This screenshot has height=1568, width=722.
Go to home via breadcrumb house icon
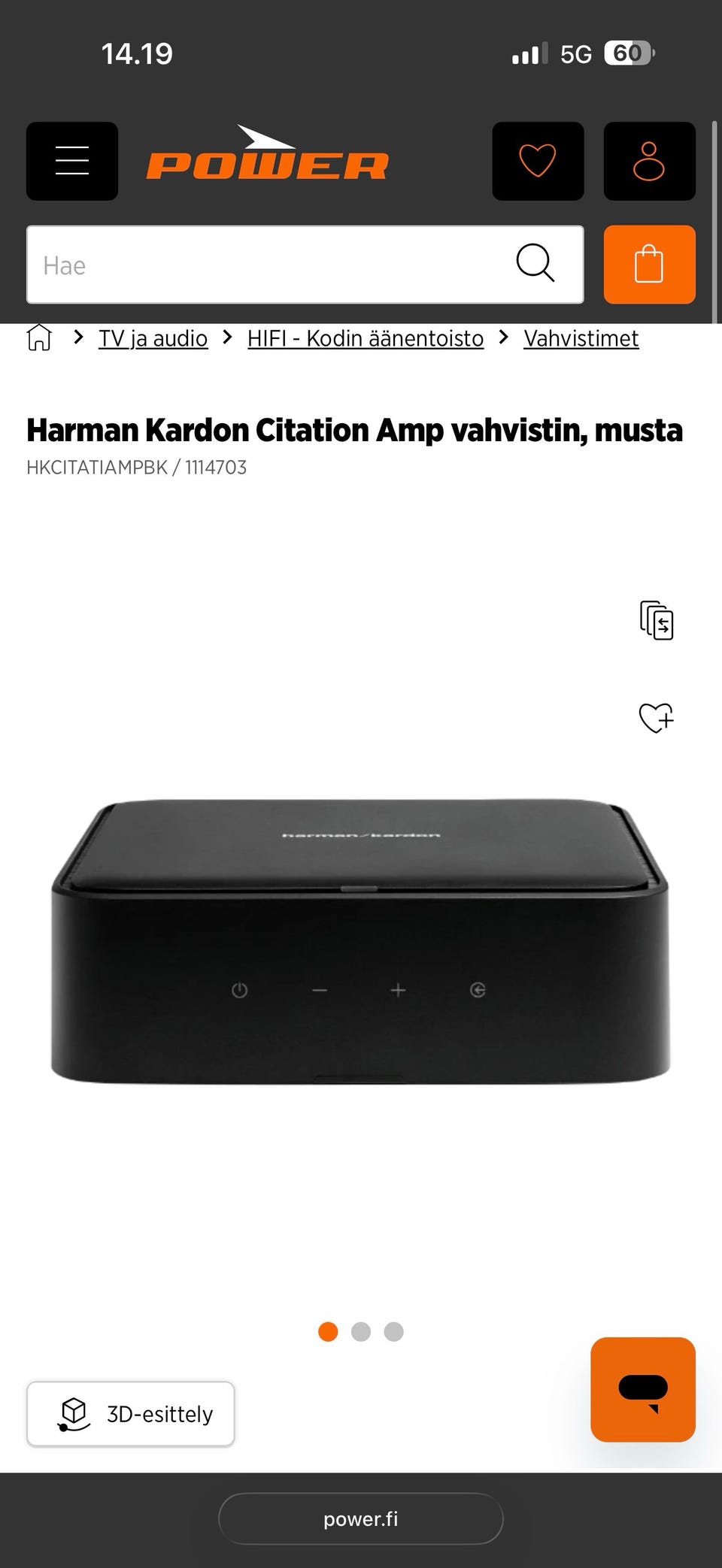click(x=39, y=338)
